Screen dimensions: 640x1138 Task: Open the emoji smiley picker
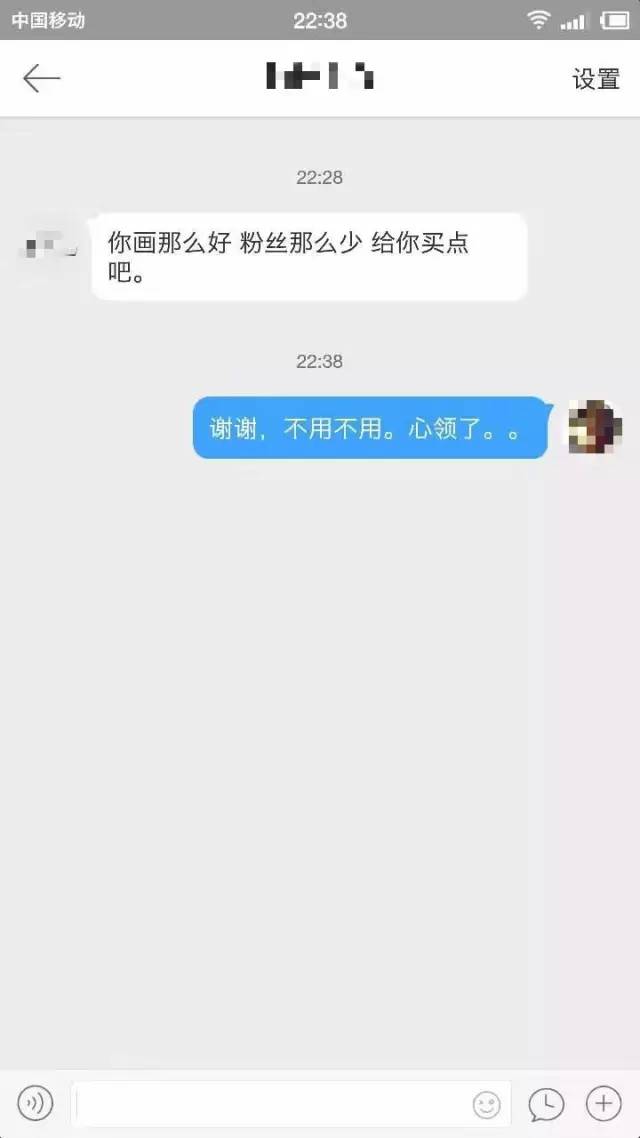point(487,1104)
